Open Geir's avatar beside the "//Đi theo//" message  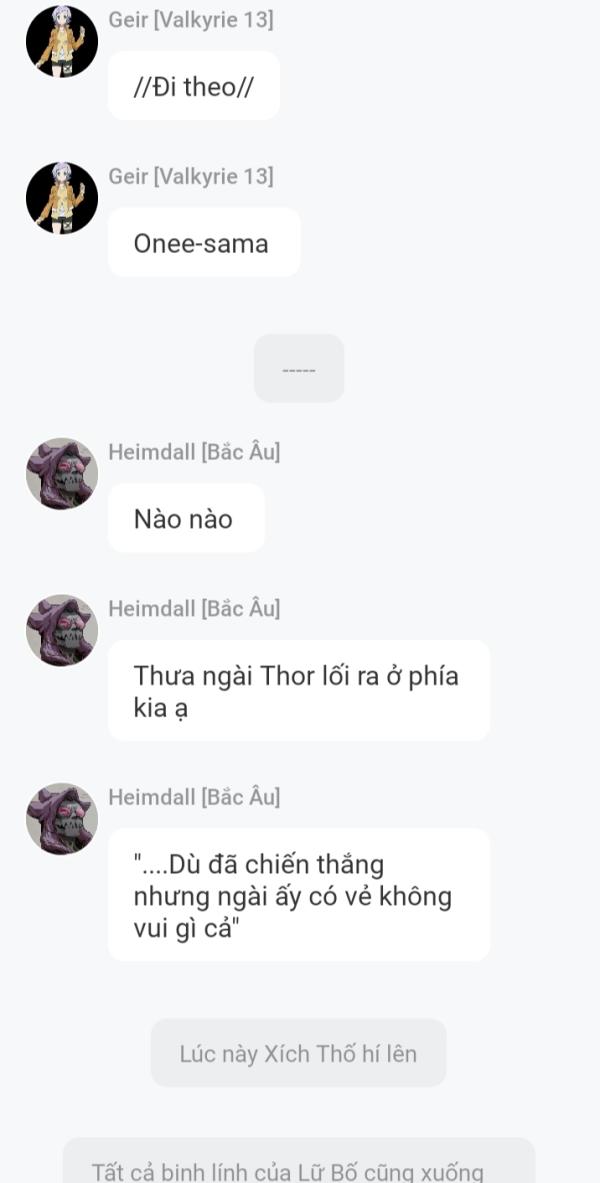point(62,41)
